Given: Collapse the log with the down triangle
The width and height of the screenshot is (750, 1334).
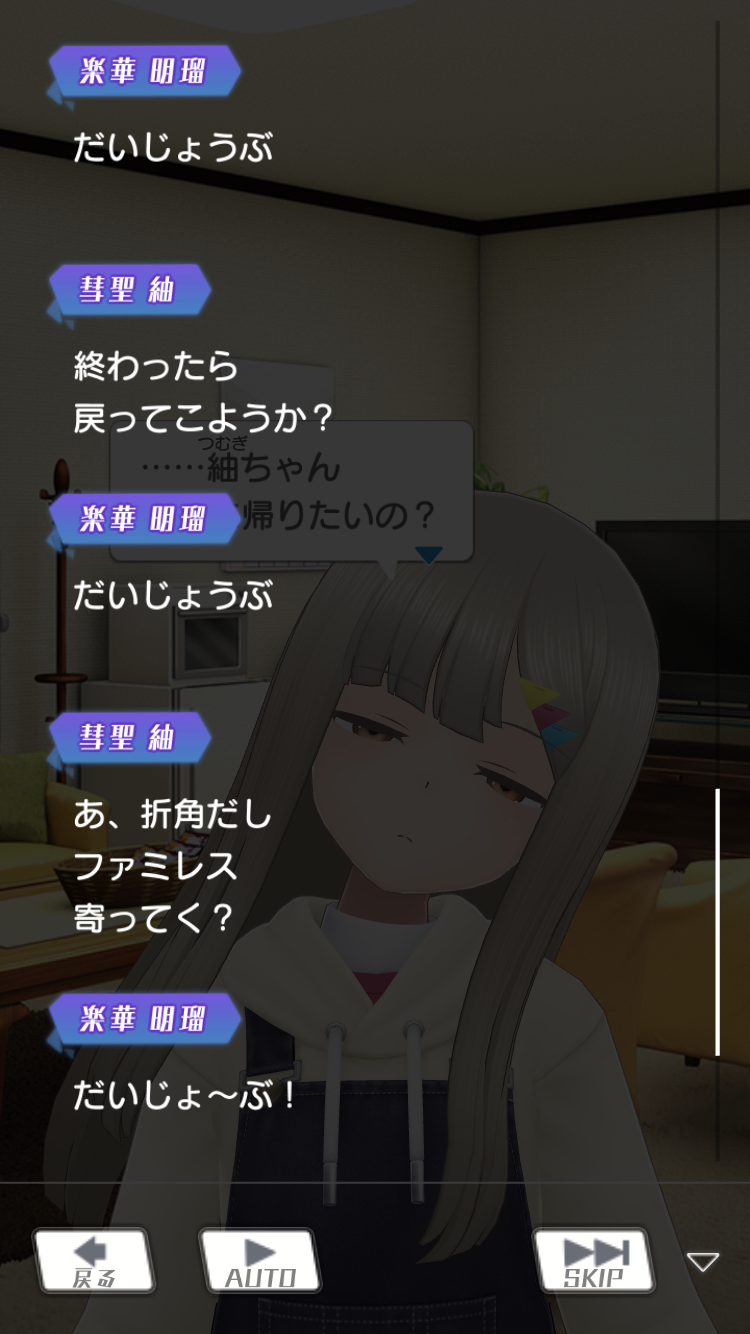Looking at the screenshot, I should point(703,1262).
